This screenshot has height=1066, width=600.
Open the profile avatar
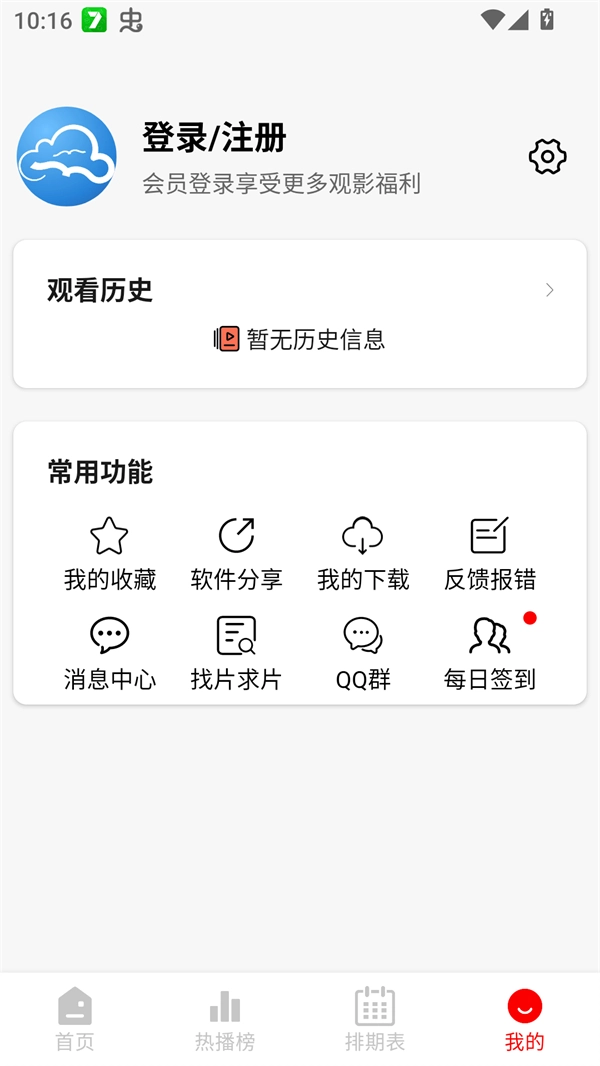point(67,157)
